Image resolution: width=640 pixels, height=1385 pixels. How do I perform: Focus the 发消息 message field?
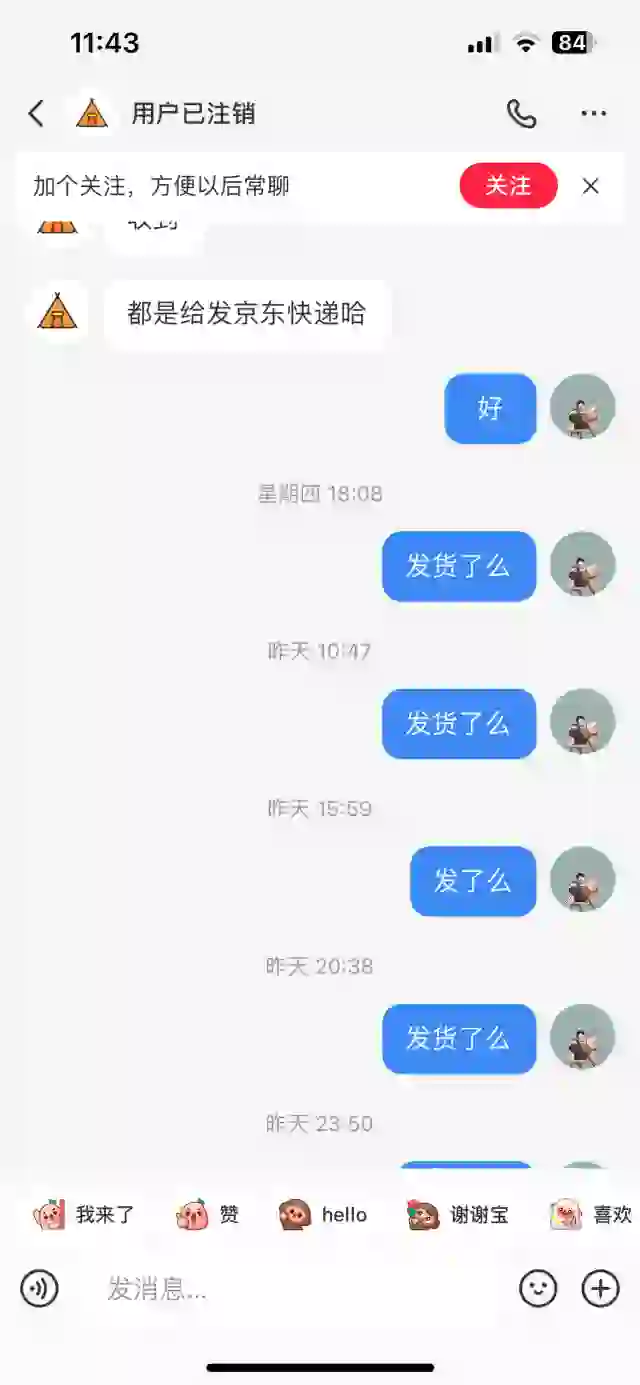pyautogui.click(x=290, y=1289)
